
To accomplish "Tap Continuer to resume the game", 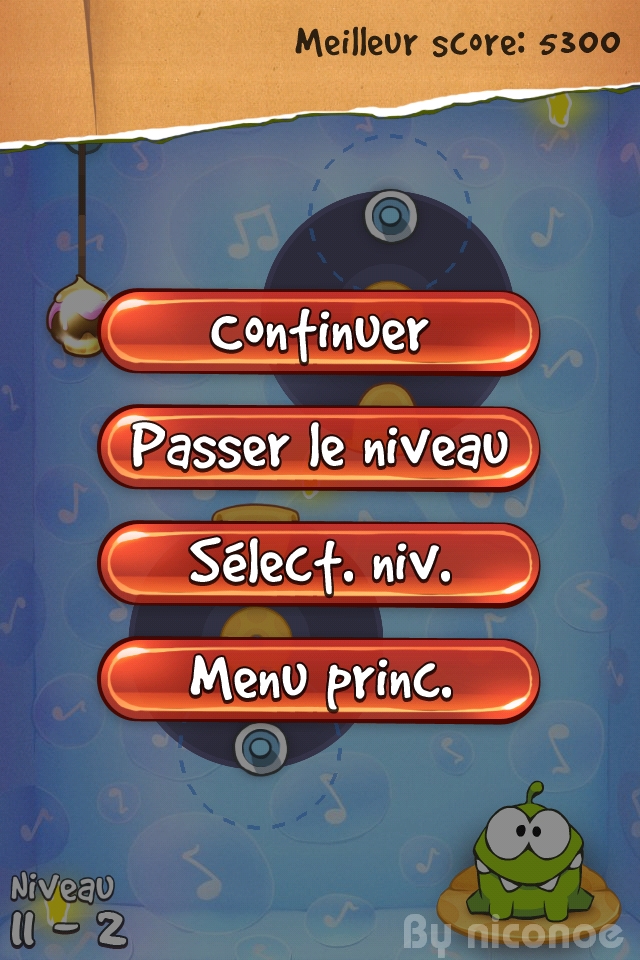I will (320, 332).
